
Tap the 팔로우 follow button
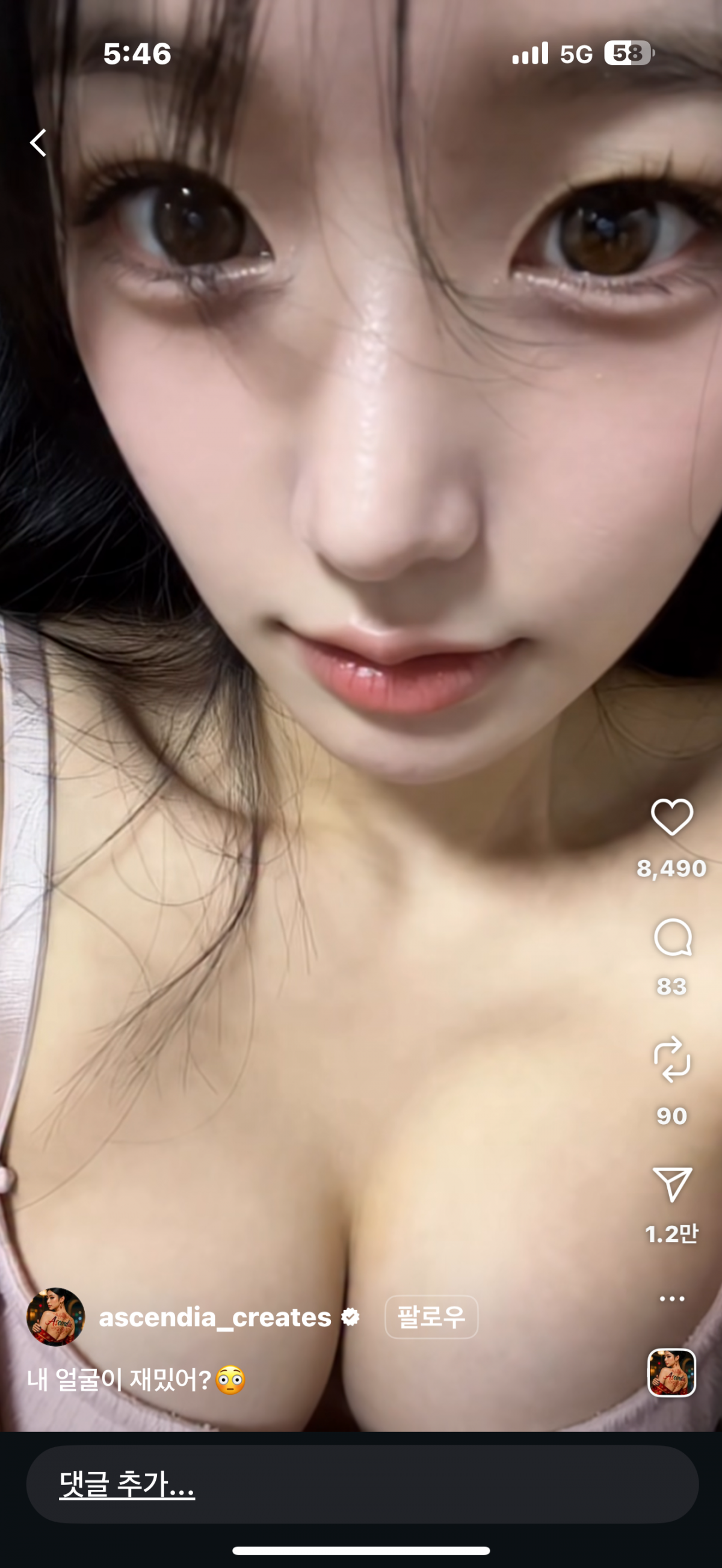(x=431, y=1317)
